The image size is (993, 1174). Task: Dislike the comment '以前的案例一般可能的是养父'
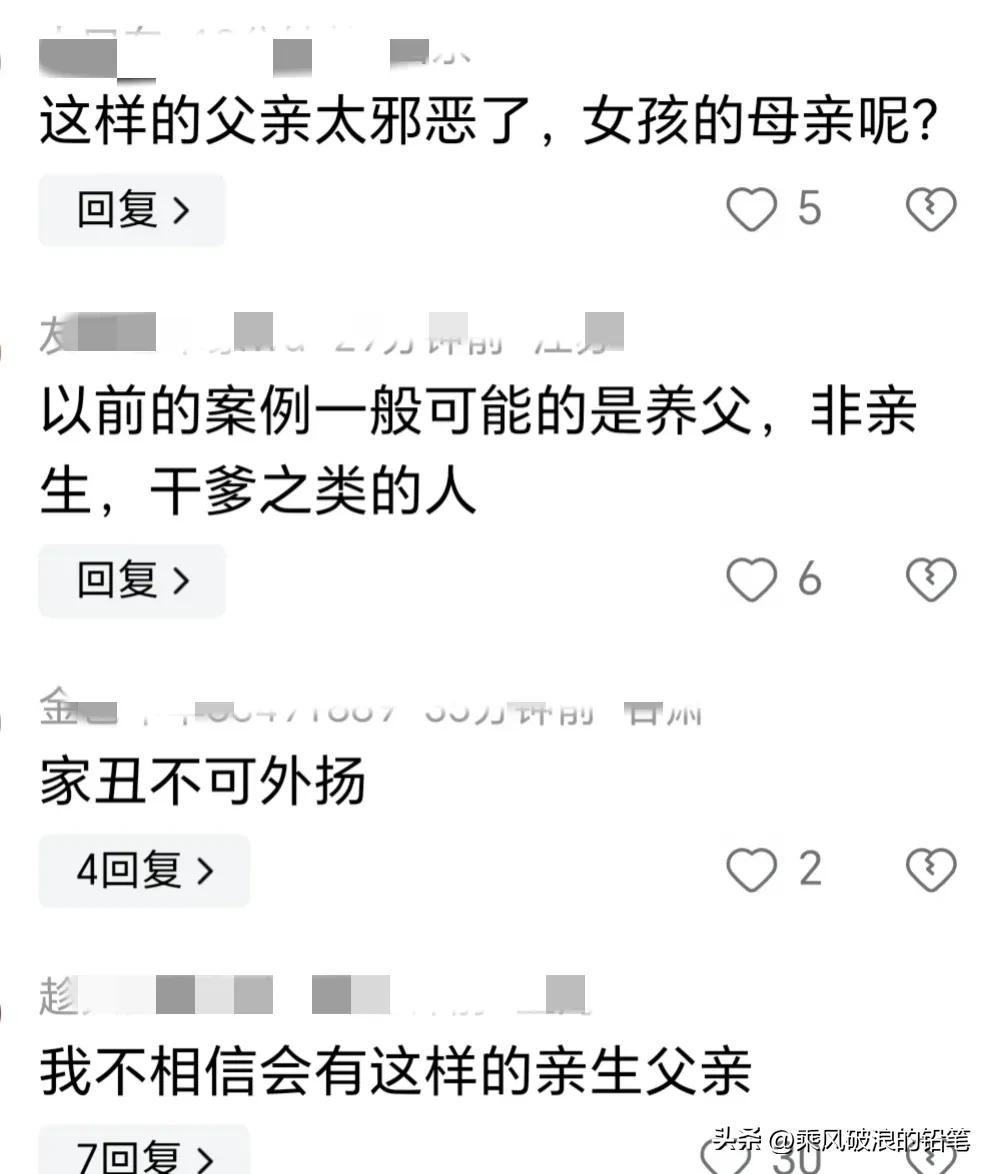click(930, 580)
